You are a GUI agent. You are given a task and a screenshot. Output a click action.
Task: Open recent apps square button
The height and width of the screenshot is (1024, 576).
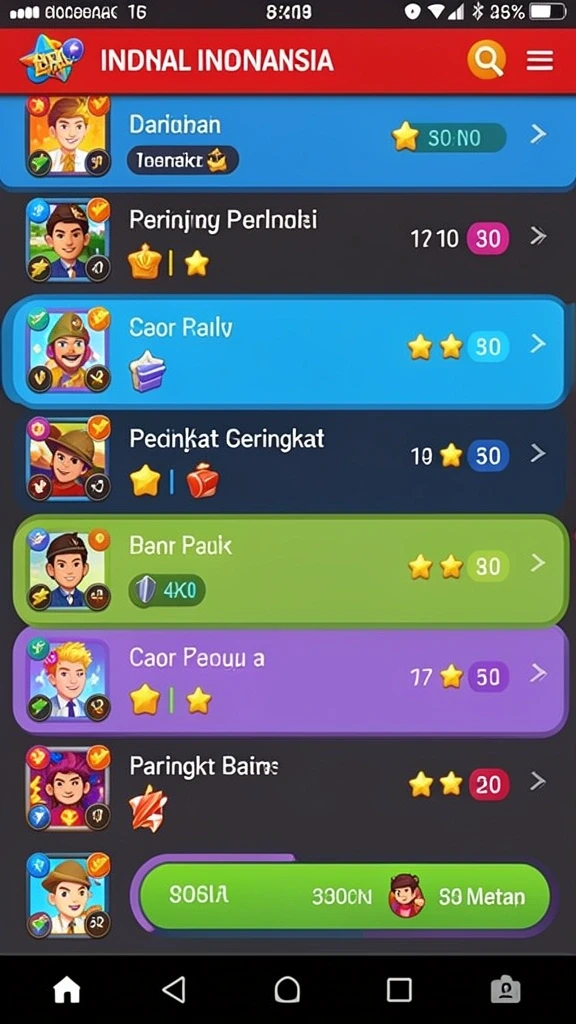tap(399, 989)
